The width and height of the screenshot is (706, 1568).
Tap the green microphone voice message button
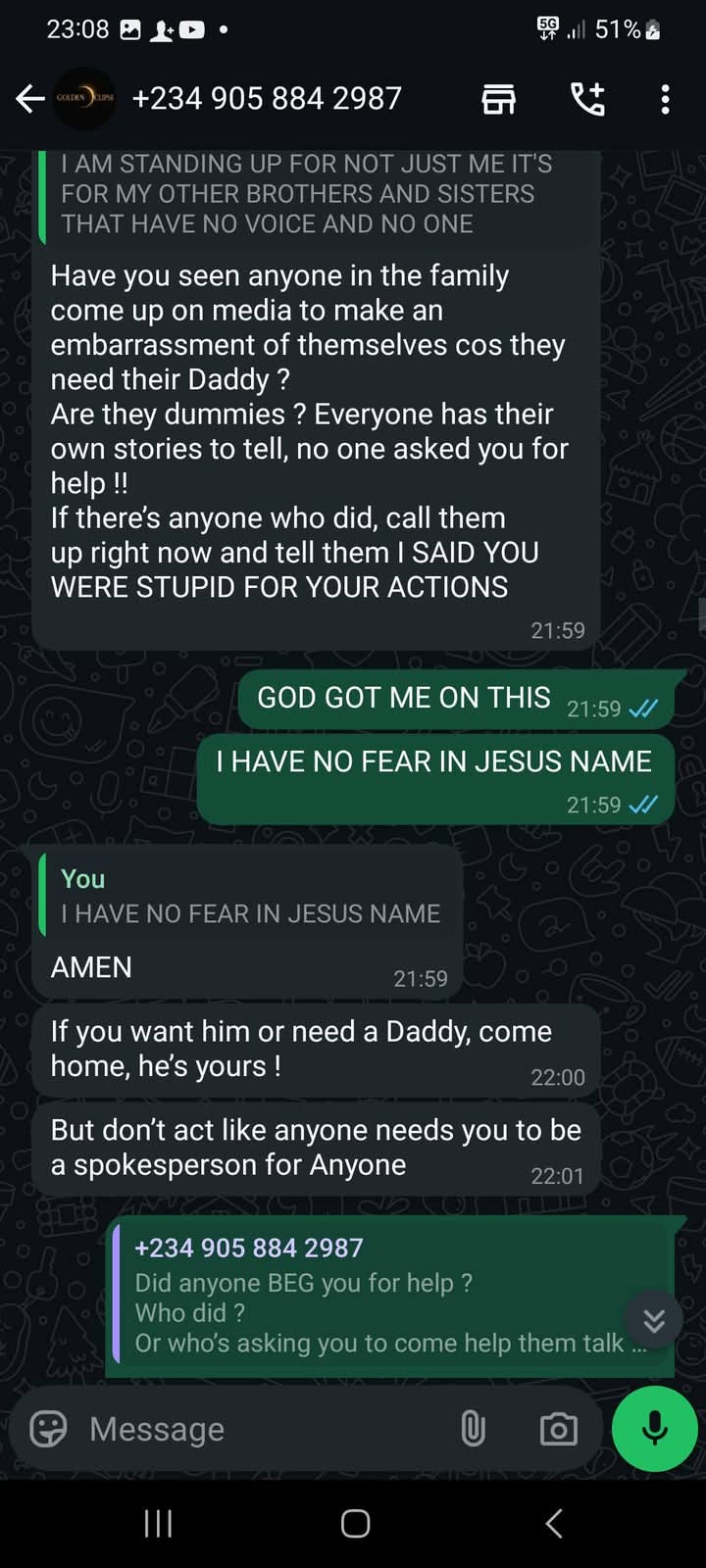(x=654, y=1429)
